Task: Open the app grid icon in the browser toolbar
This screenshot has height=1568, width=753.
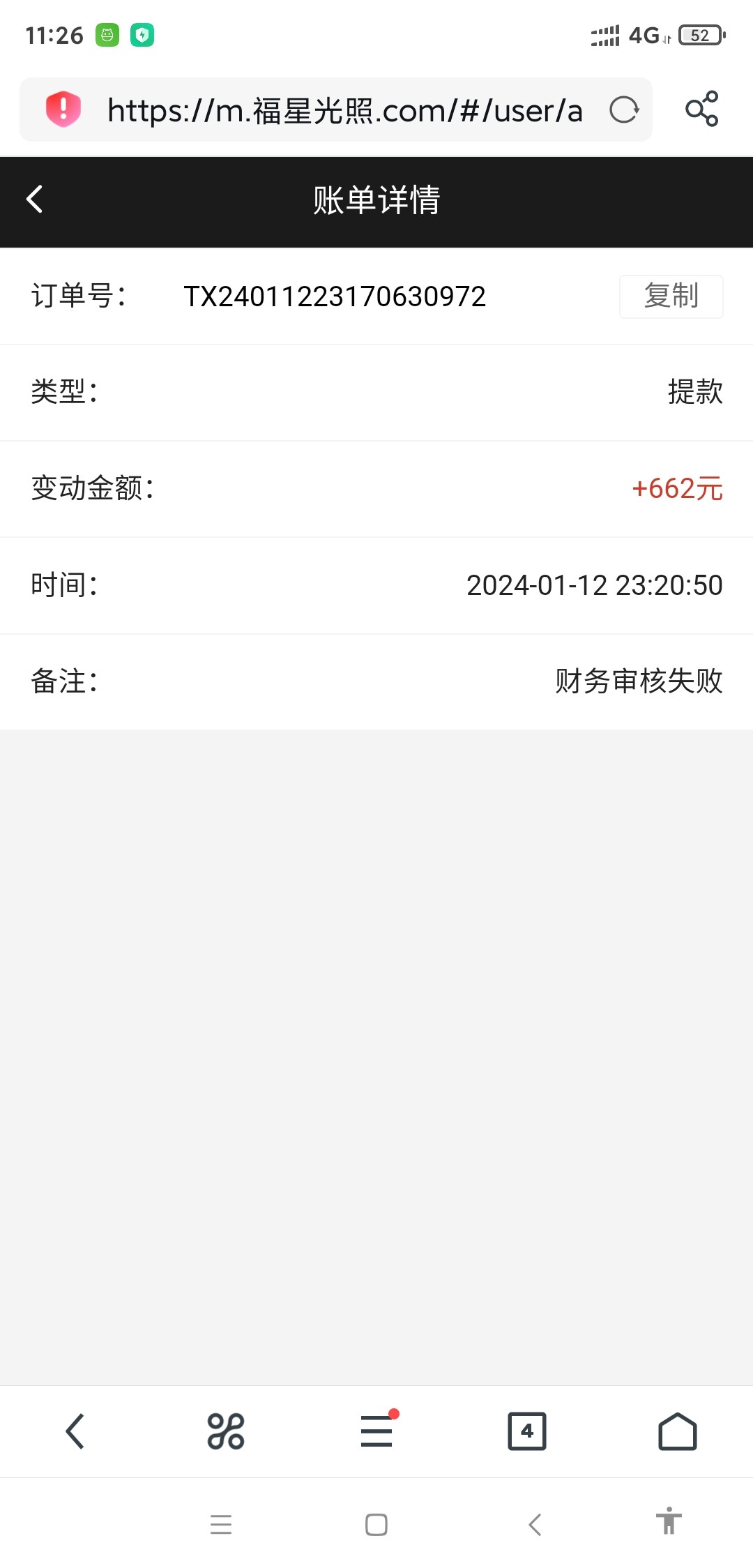Action: (x=225, y=1431)
